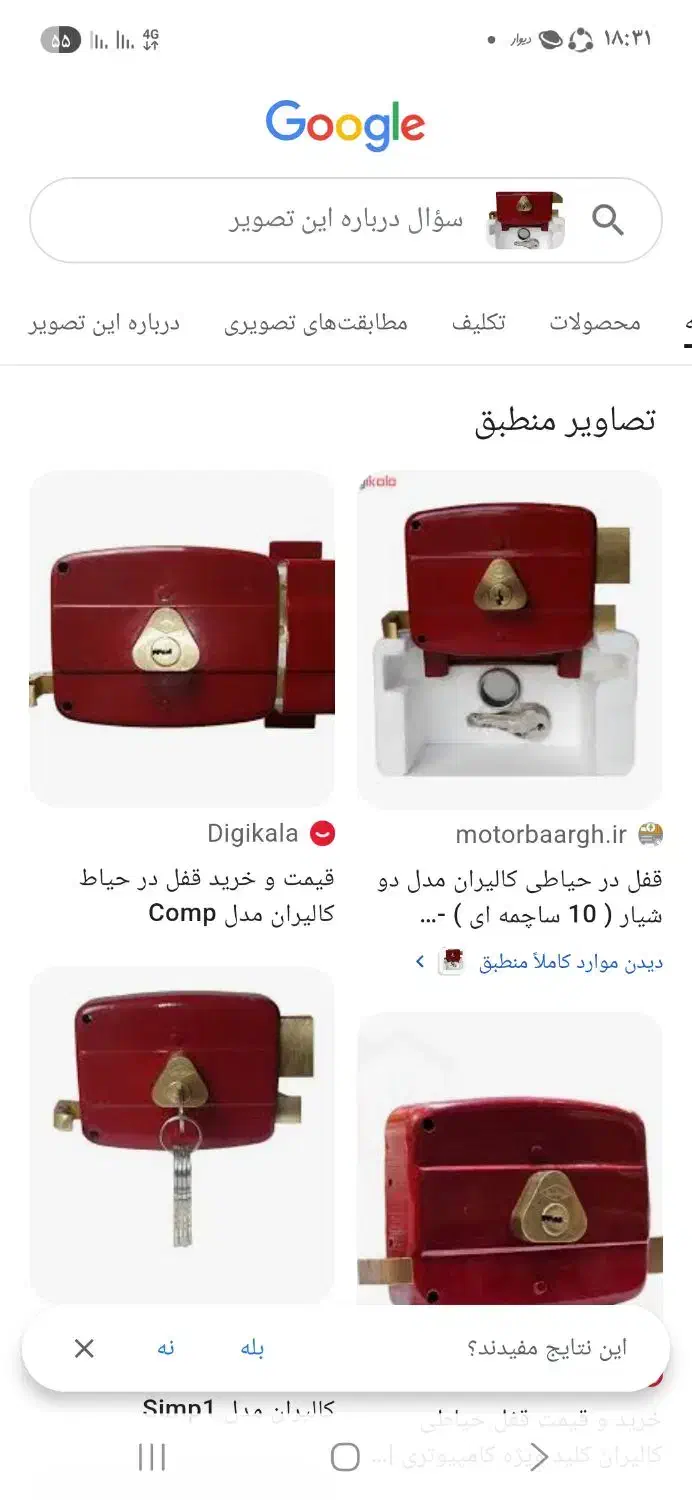This screenshot has height=1500, width=692.
Task: Switch to the 'تکلیف' tab
Action: click(478, 323)
